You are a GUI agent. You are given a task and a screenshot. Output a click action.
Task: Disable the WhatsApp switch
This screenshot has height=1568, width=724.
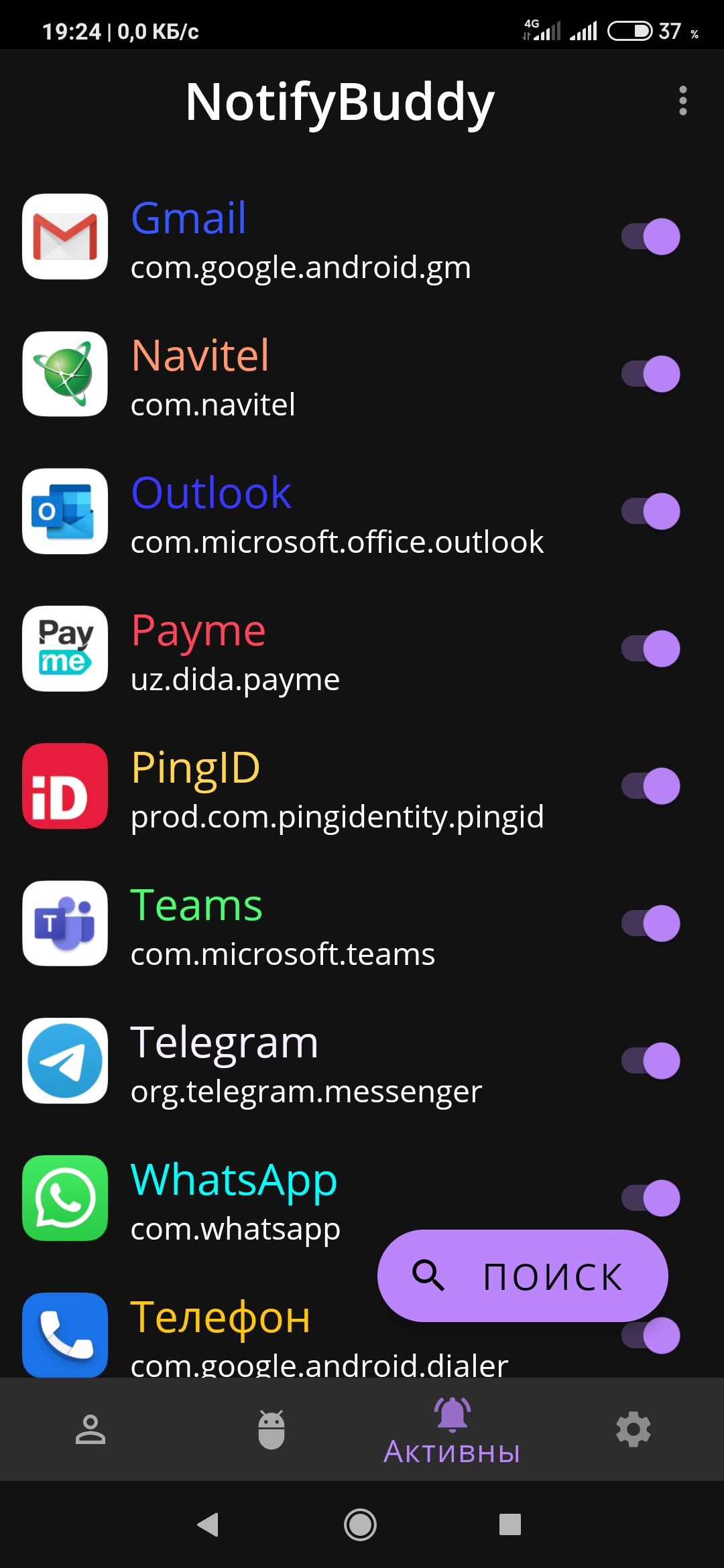click(x=650, y=1197)
